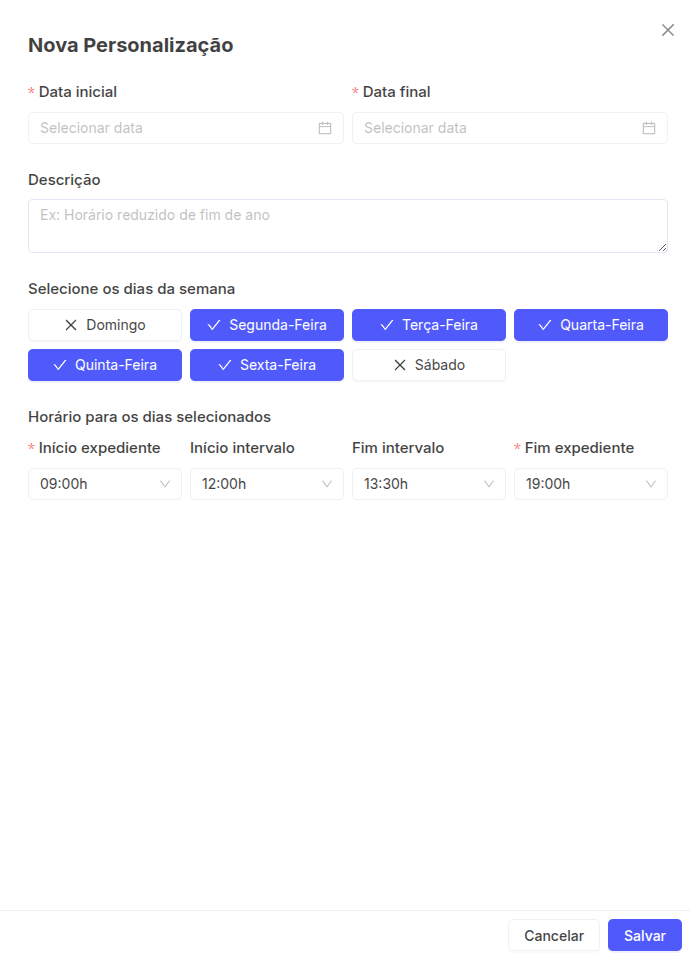Image resolution: width=690 pixels, height=955 pixels.
Task: Uncheck the Quinta-Feira chip
Action: (105, 365)
